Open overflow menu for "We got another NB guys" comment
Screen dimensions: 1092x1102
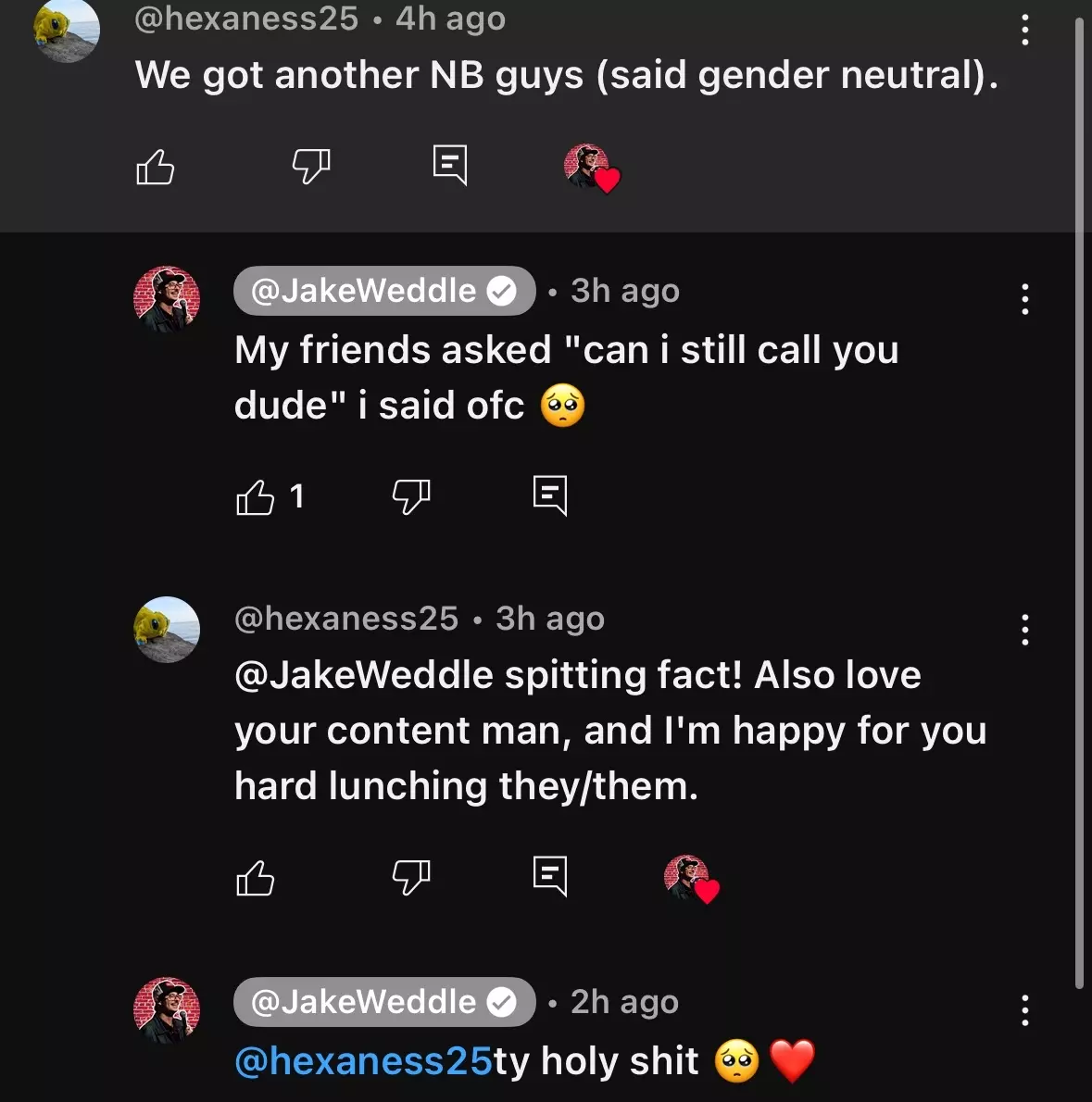pos(1024,31)
